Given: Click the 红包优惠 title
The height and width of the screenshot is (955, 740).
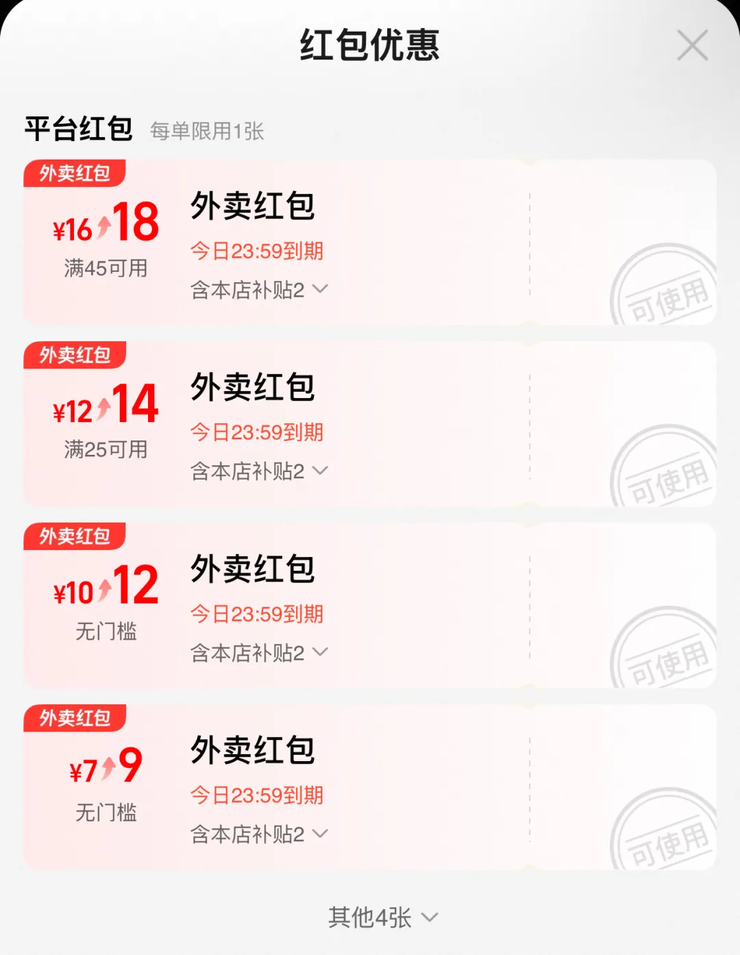Looking at the screenshot, I should 370,45.
